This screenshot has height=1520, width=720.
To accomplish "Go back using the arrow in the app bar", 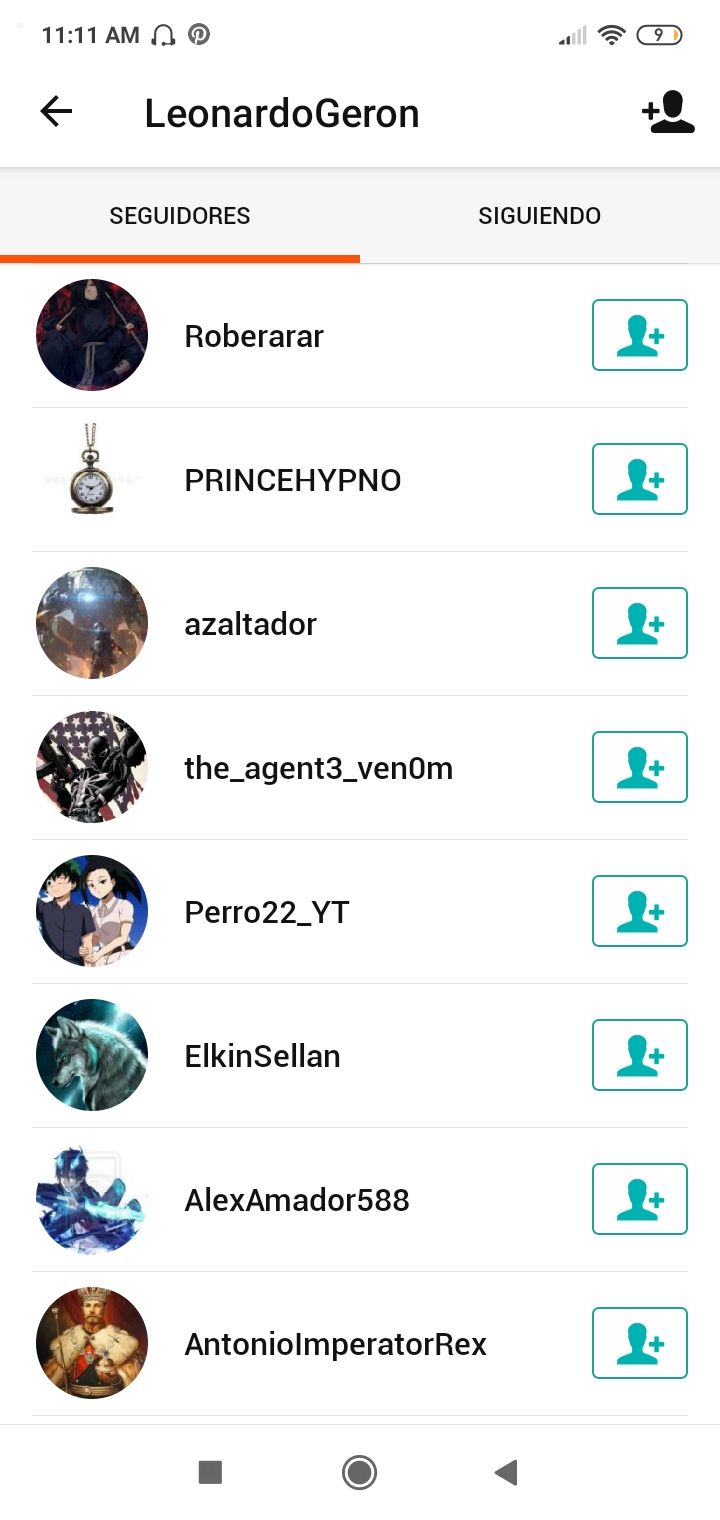I will tap(56, 112).
